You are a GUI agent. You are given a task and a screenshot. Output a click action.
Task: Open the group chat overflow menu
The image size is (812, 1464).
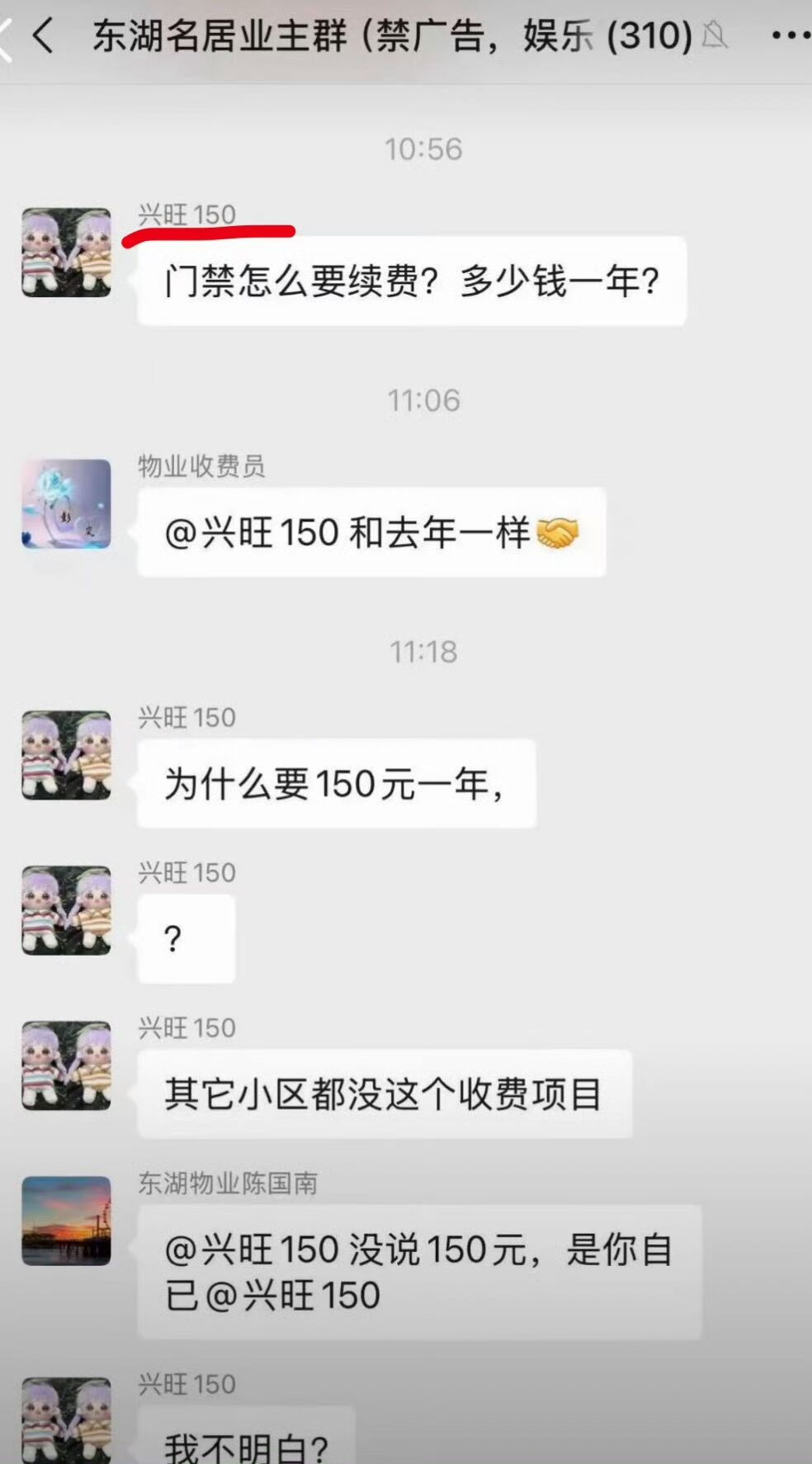point(789,36)
